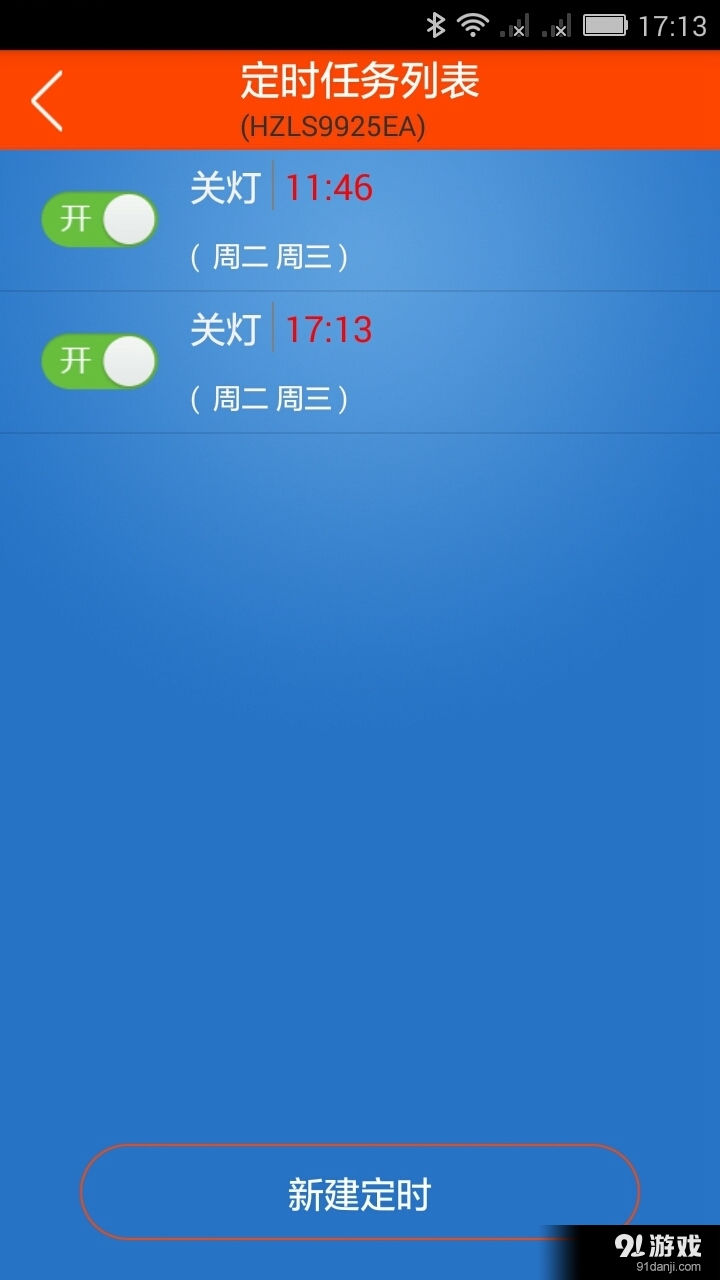720x1280 pixels.
Task: Switch off the 11:46 timer's 开 toggle
Action: 98,218
